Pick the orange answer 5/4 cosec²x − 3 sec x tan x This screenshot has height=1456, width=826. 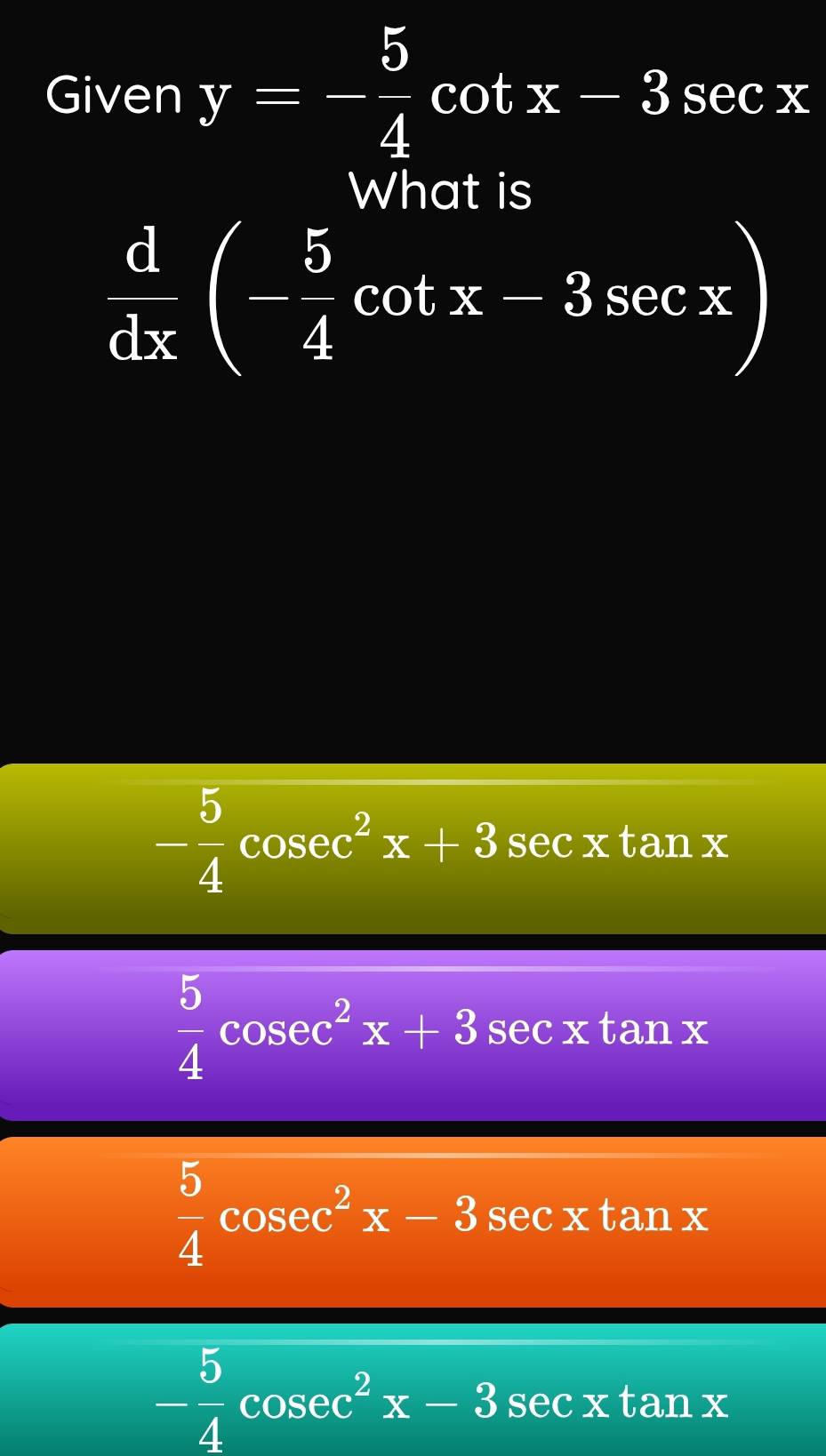[x=413, y=1221]
